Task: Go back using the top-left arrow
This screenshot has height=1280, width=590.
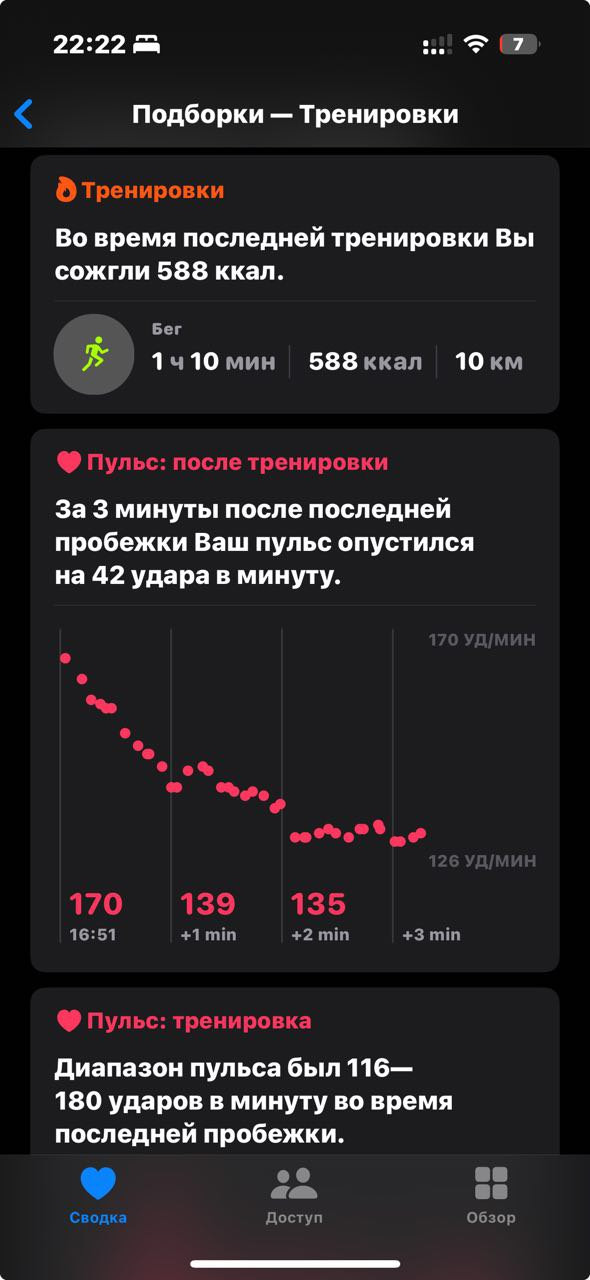Action: click(24, 114)
